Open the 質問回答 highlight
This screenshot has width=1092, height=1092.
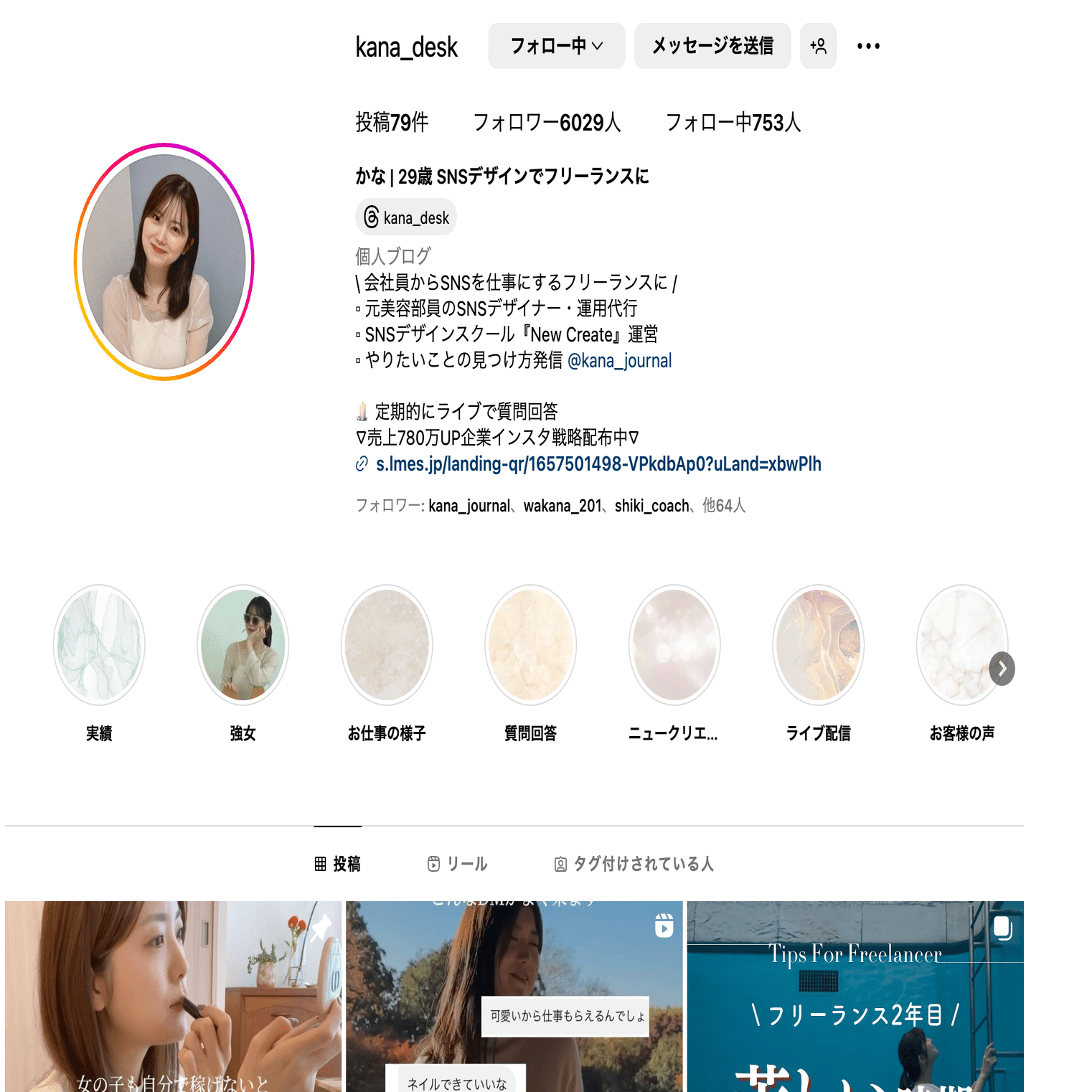[x=530, y=645]
